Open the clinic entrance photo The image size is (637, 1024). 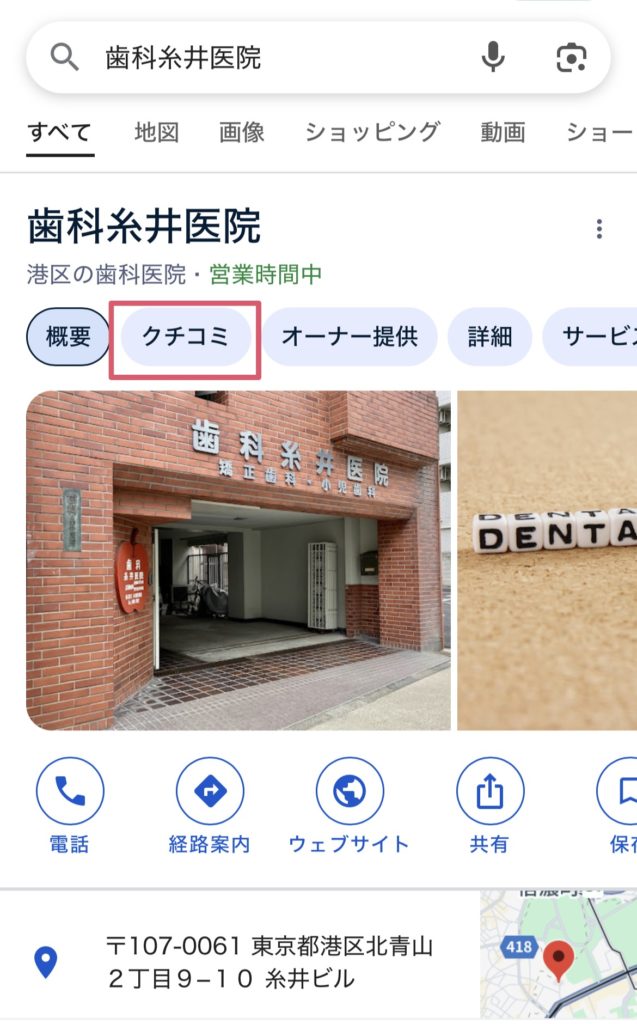(238, 560)
